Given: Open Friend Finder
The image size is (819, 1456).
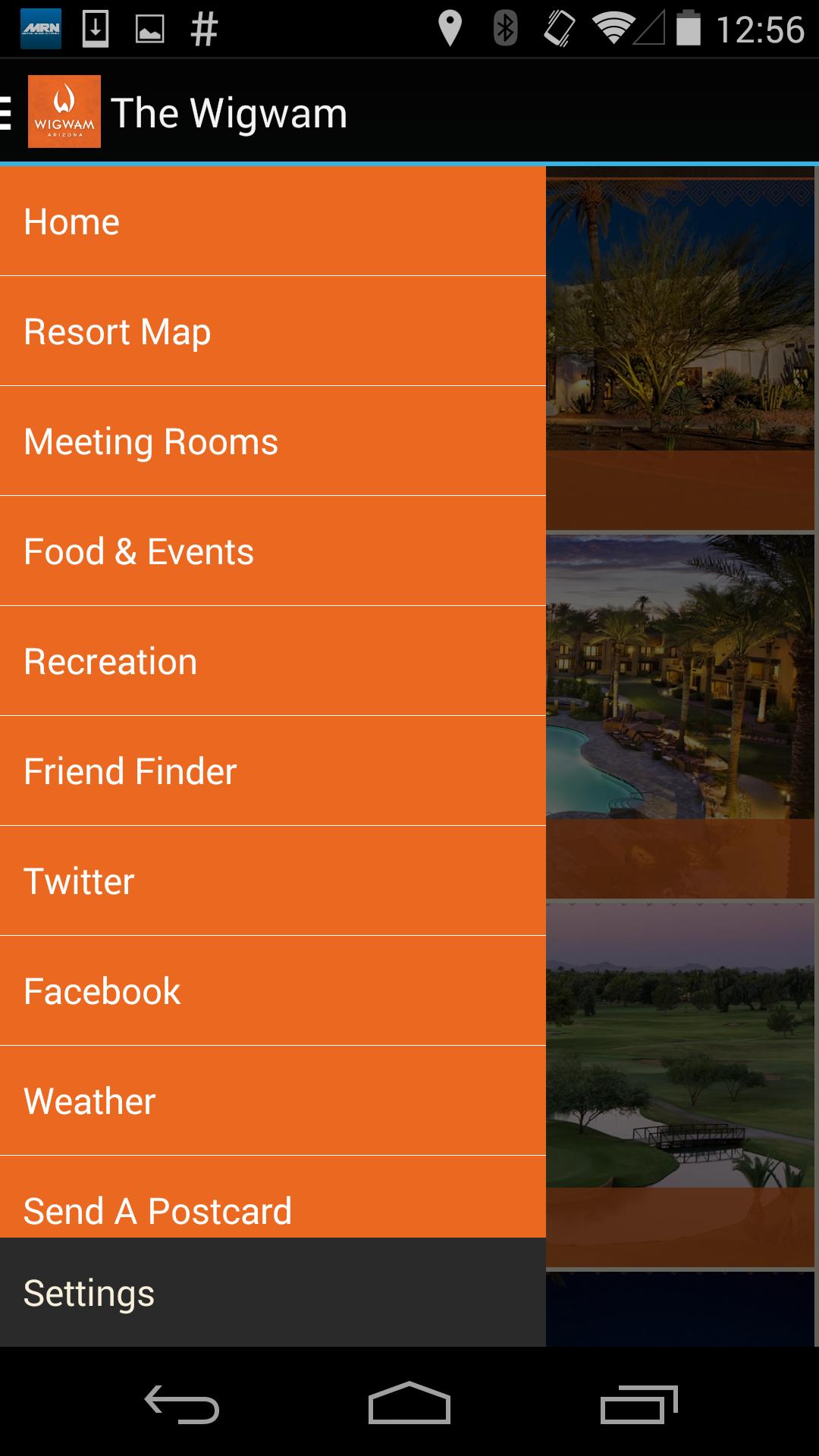Looking at the screenshot, I should point(273,771).
